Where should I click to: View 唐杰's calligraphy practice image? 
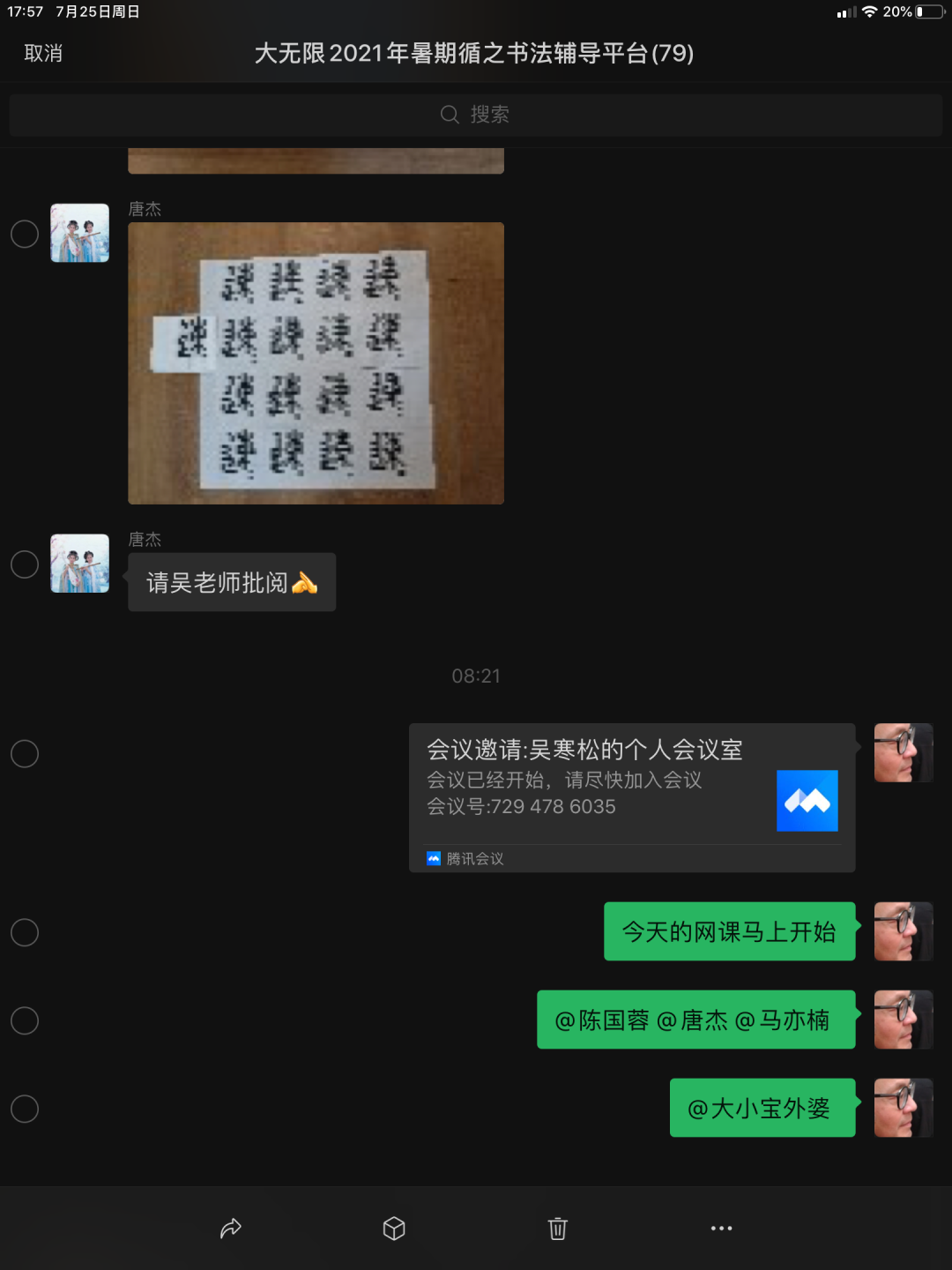point(316,363)
